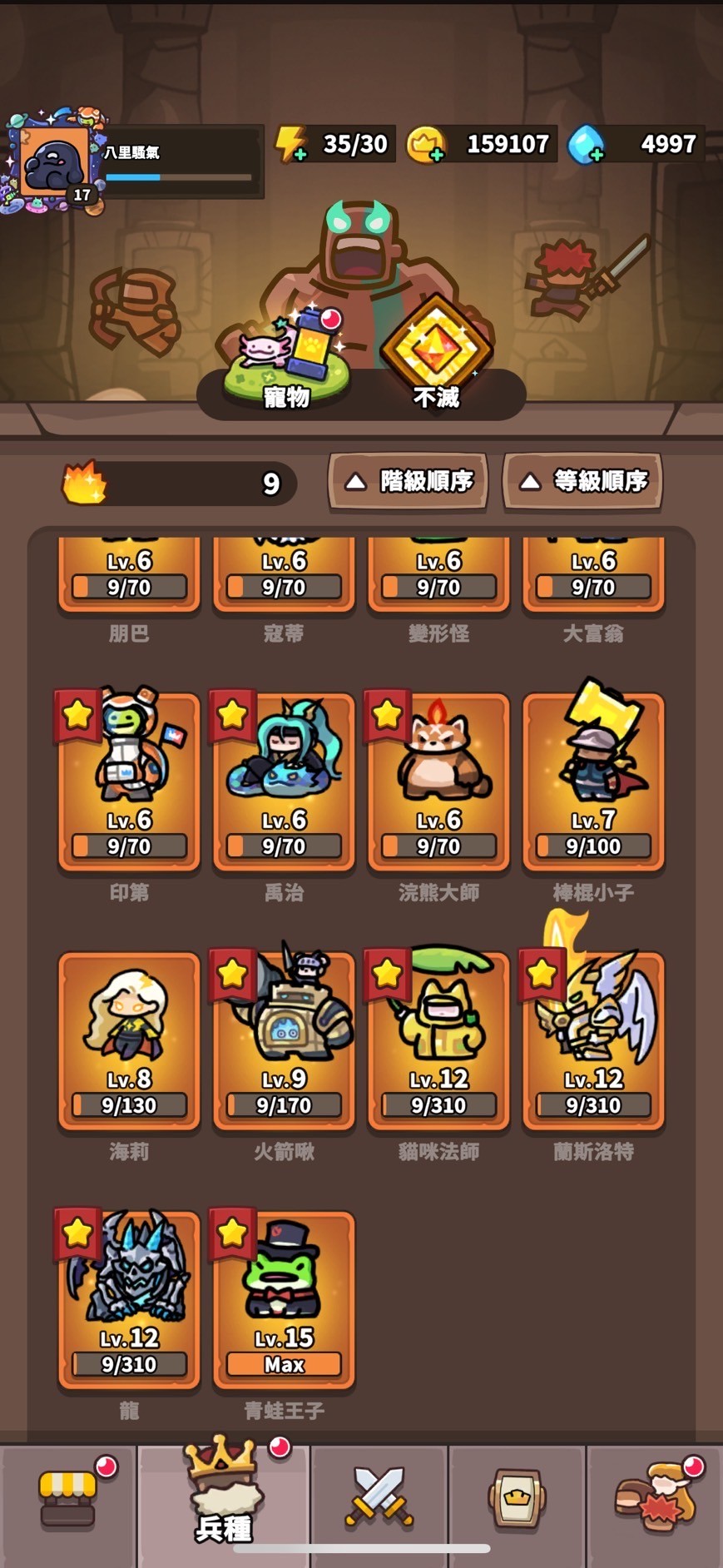Select the 禹治 unit card
Screen dimensions: 723x1568
pos(284,782)
